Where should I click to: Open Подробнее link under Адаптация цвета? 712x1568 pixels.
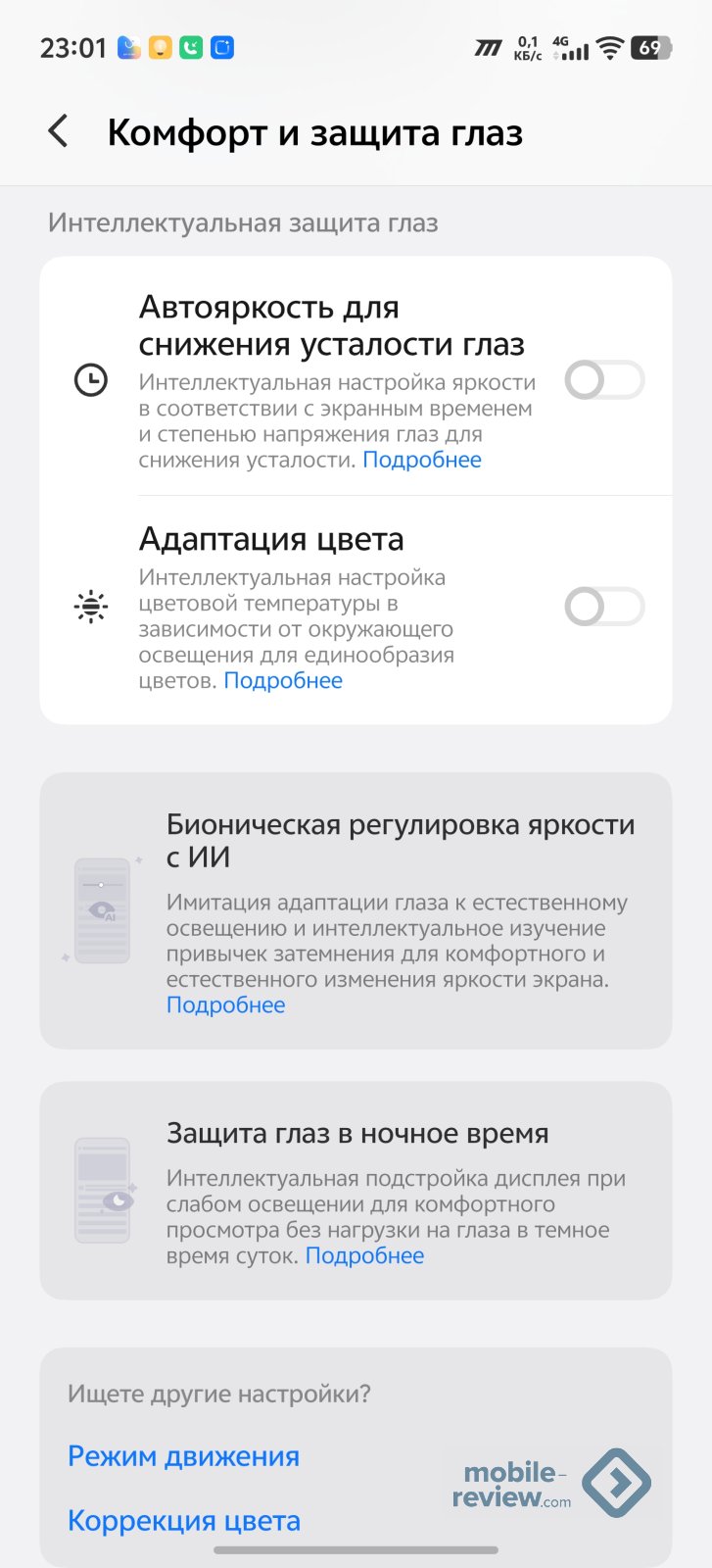[283, 680]
